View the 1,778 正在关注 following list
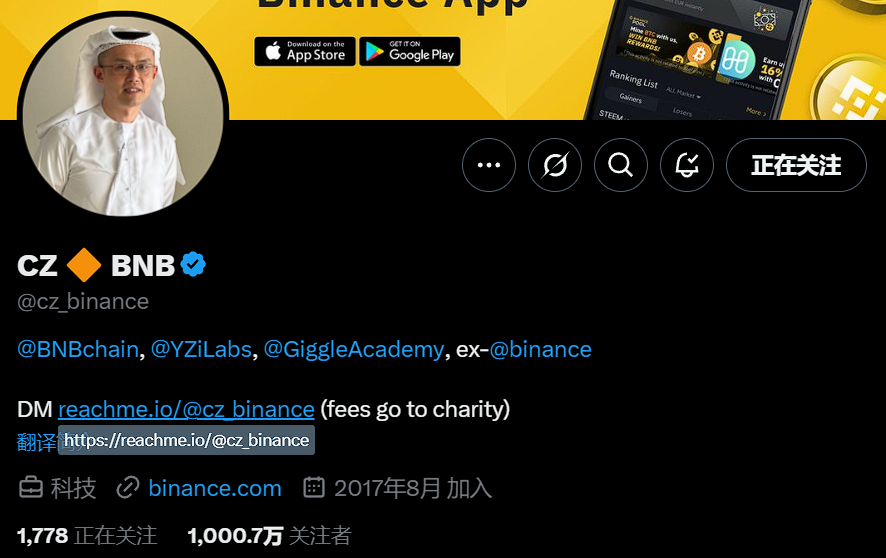The width and height of the screenshot is (886, 558). coord(87,536)
